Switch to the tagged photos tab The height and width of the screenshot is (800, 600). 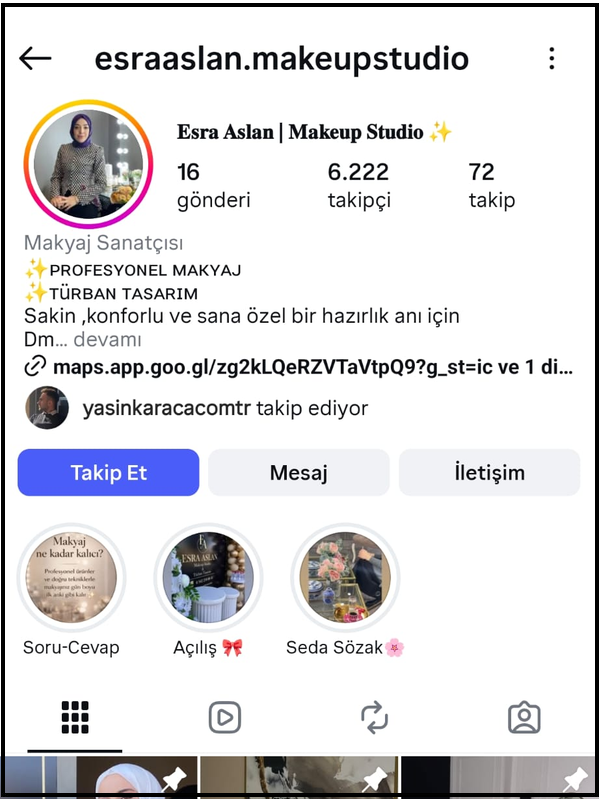click(x=524, y=717)
